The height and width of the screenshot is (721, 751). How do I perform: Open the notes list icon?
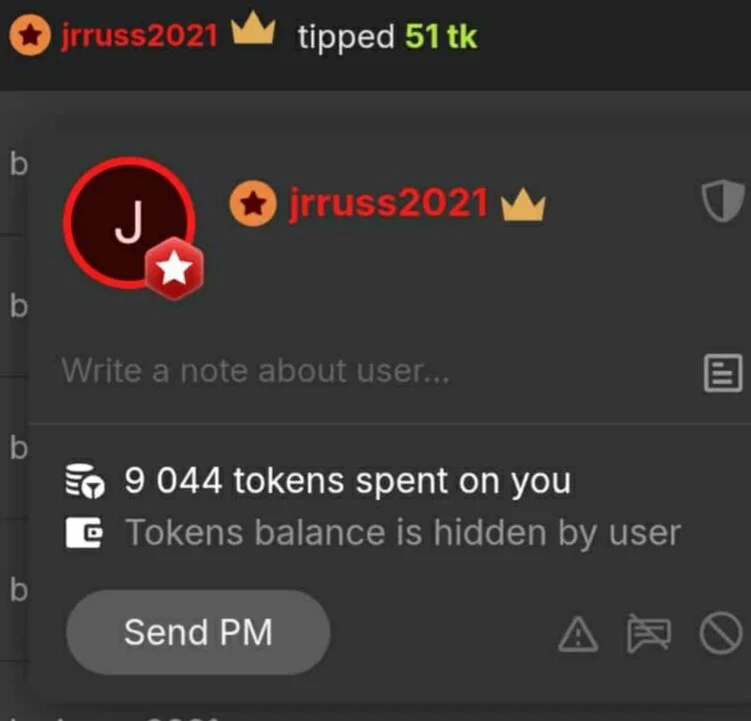[723, 373]
